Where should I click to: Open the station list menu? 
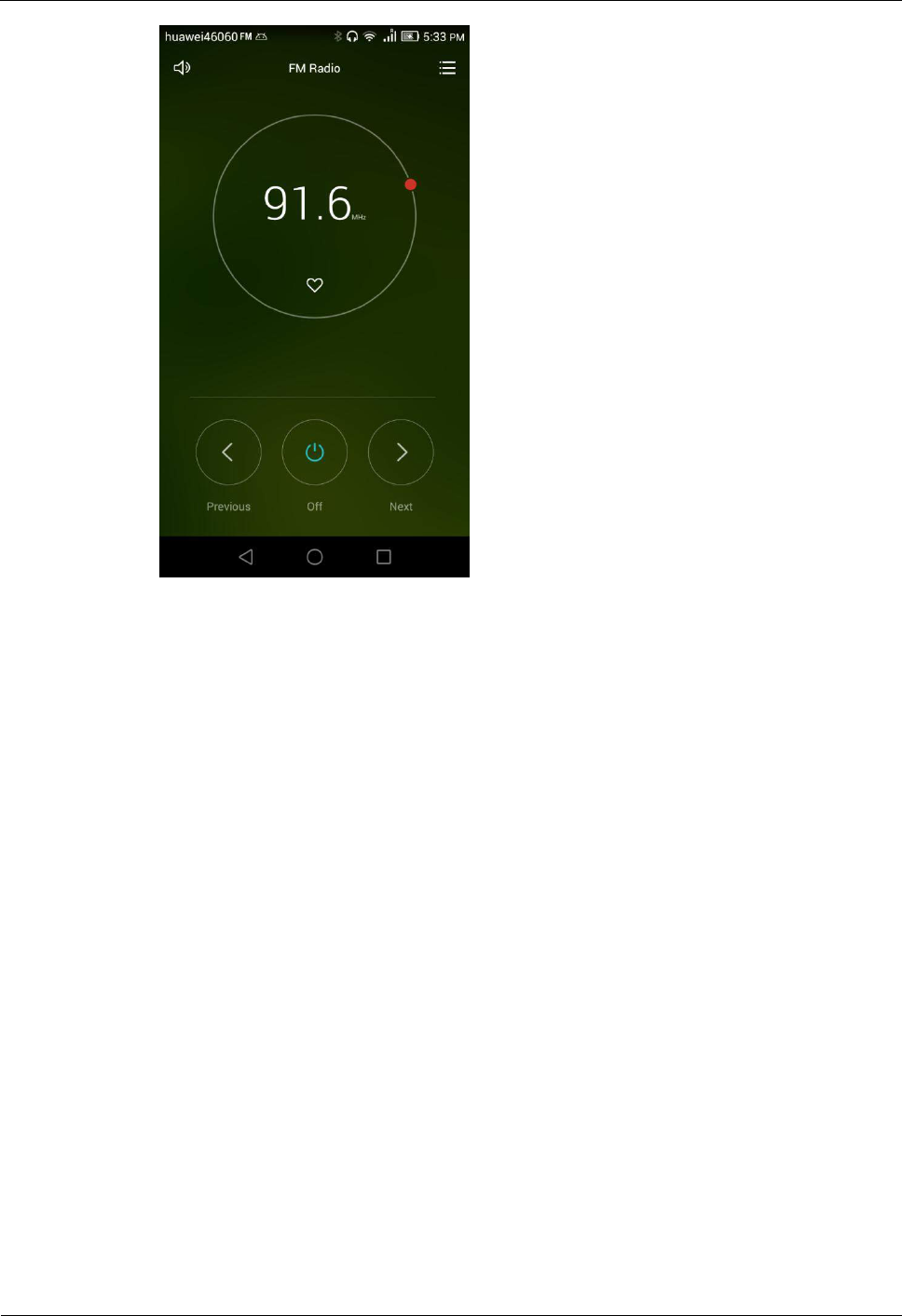pyautogui.click(x=447, y=68)
